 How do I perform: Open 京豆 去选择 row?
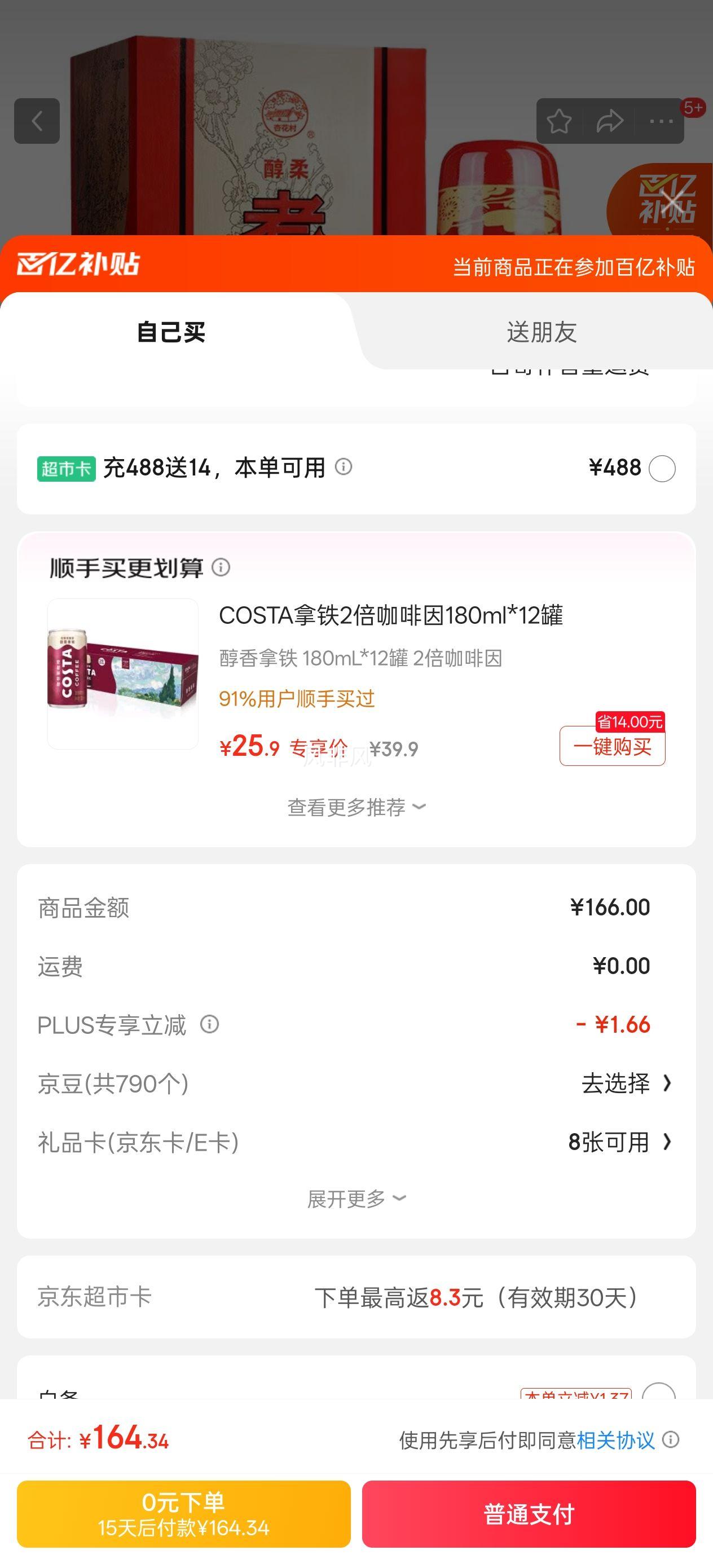coord(356,1083)
